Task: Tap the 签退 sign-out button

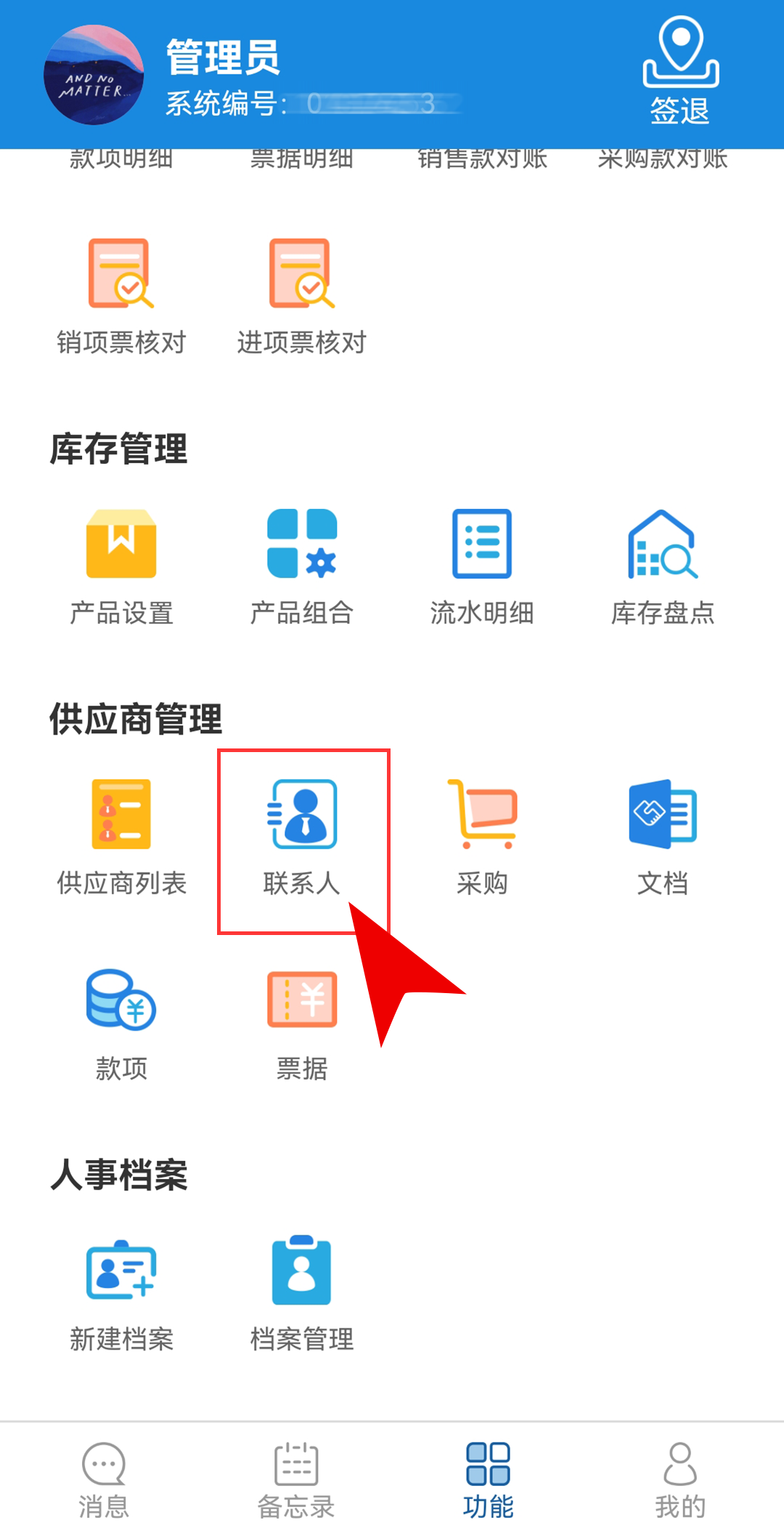Action: click(x=680, y=73)
